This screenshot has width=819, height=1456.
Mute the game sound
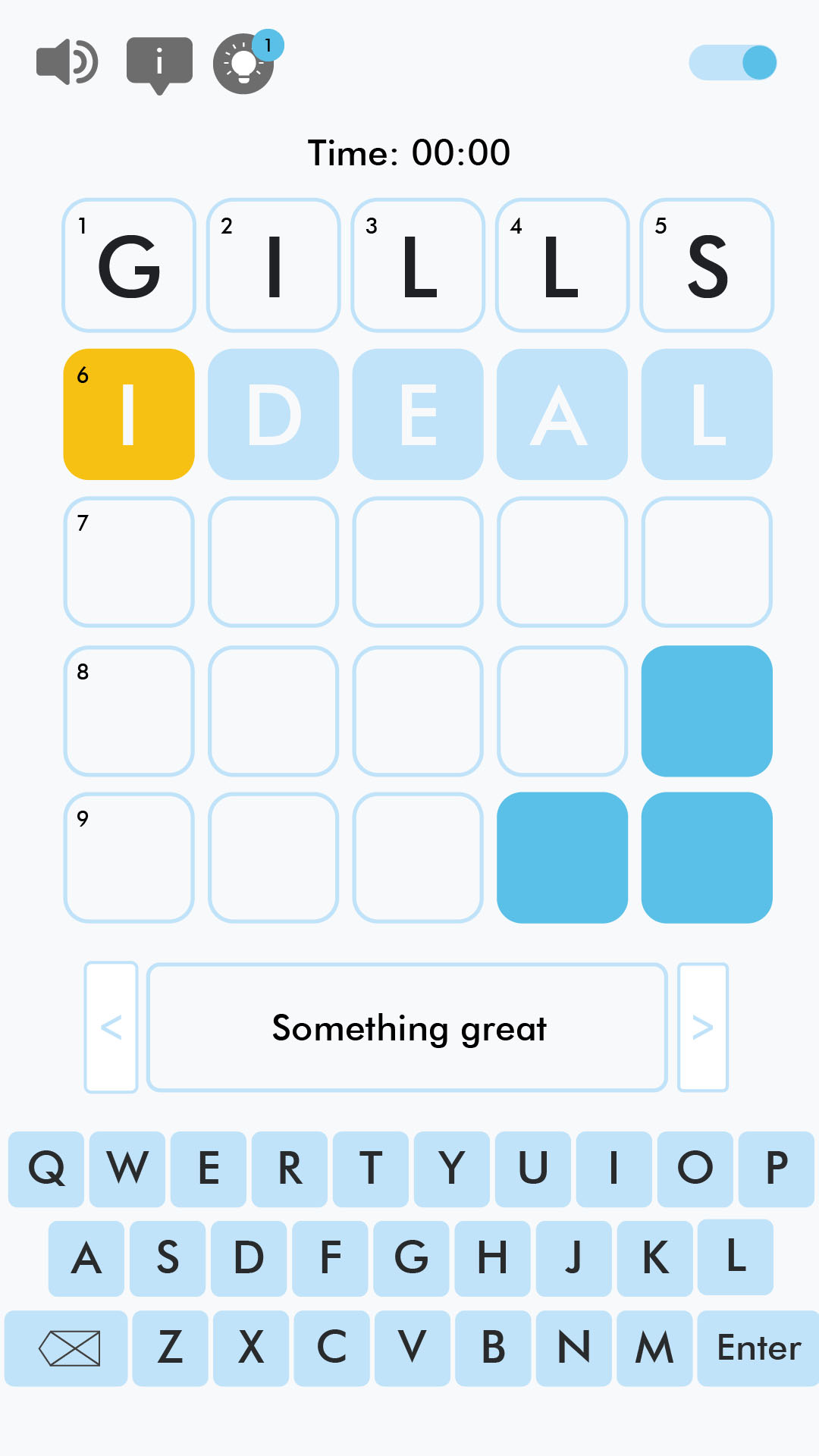tap(67, 62)
